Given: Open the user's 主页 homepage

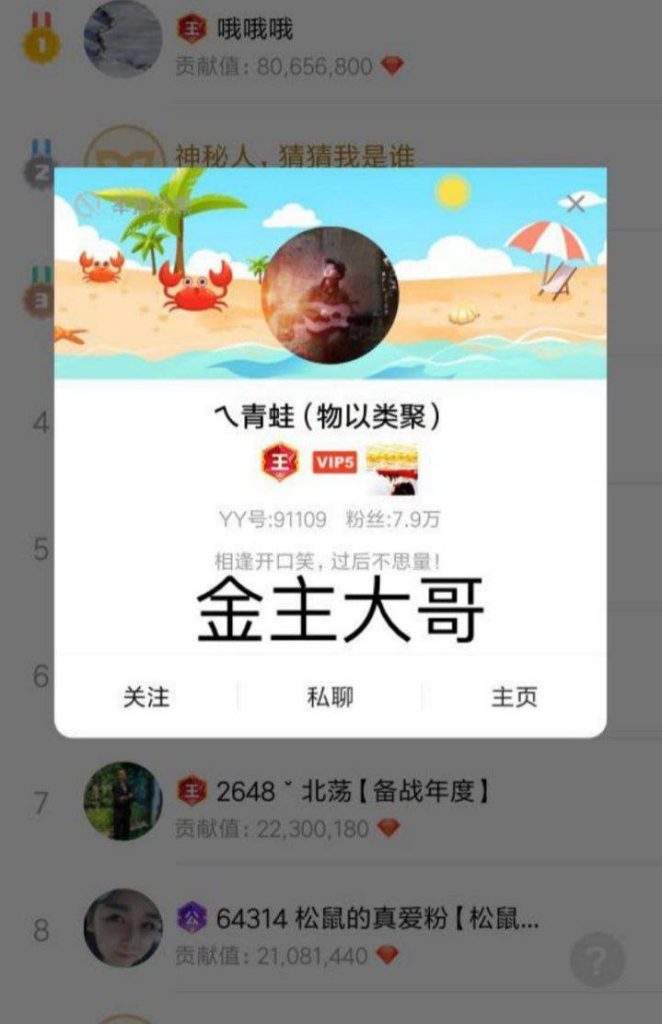Looking at the screenshot, I should tap(514, 697).
